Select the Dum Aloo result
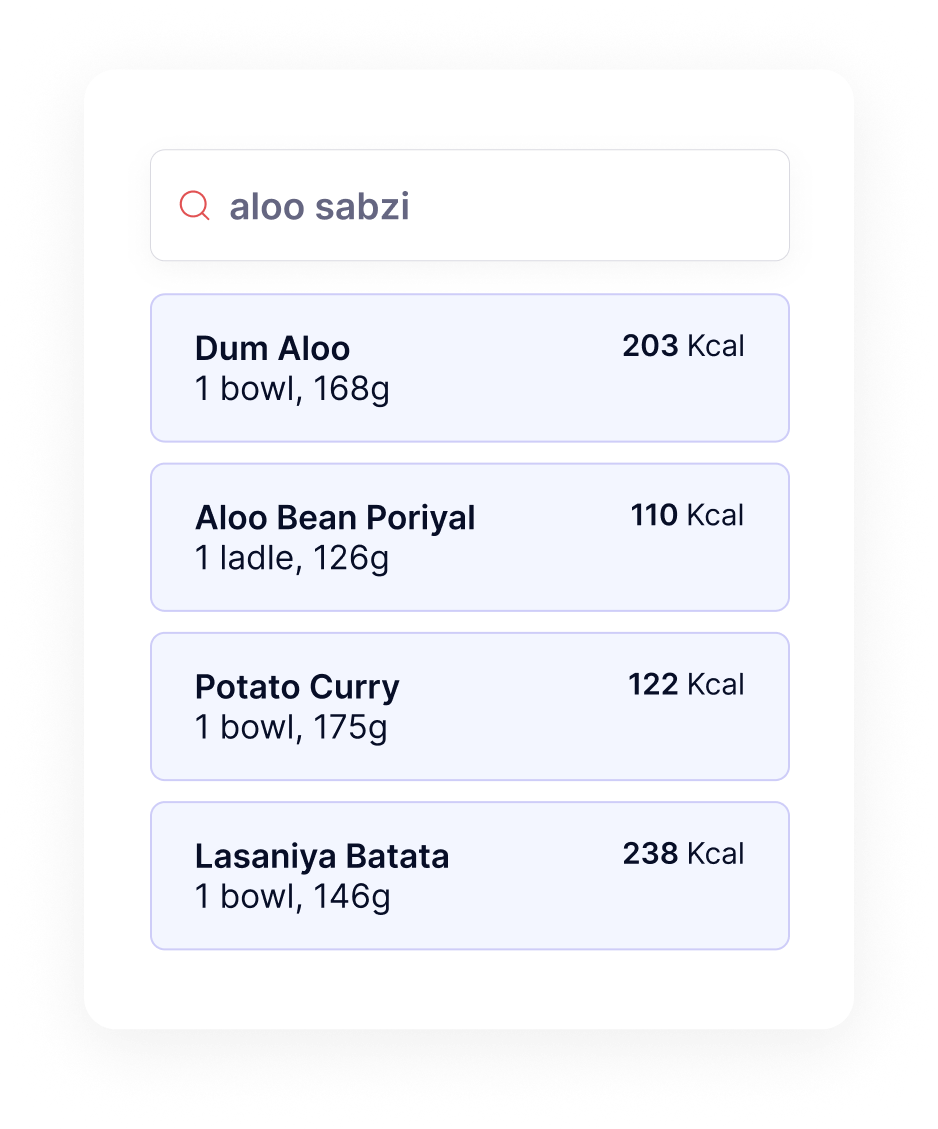 469,368
